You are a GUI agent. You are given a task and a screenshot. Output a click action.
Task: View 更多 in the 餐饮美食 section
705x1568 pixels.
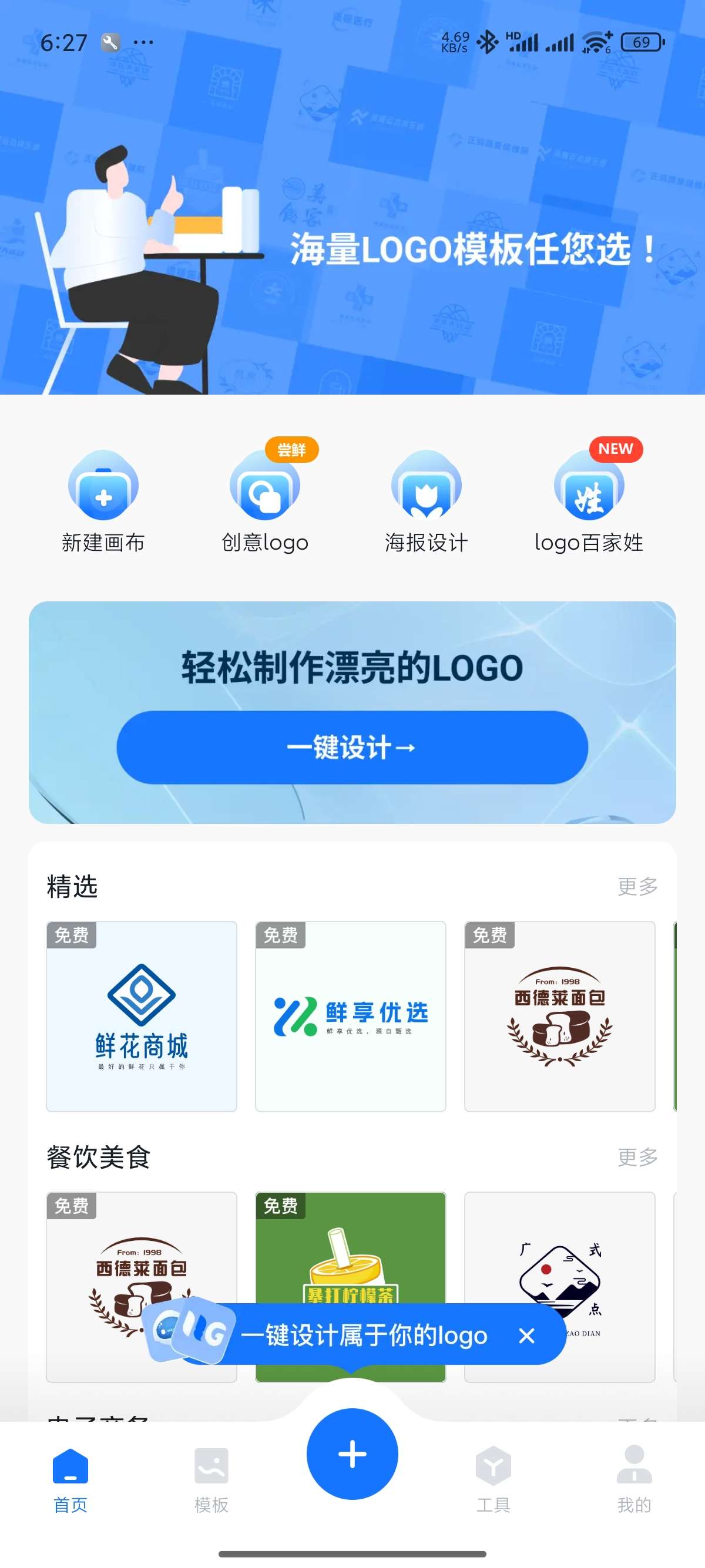click(x=637, y=1157)
